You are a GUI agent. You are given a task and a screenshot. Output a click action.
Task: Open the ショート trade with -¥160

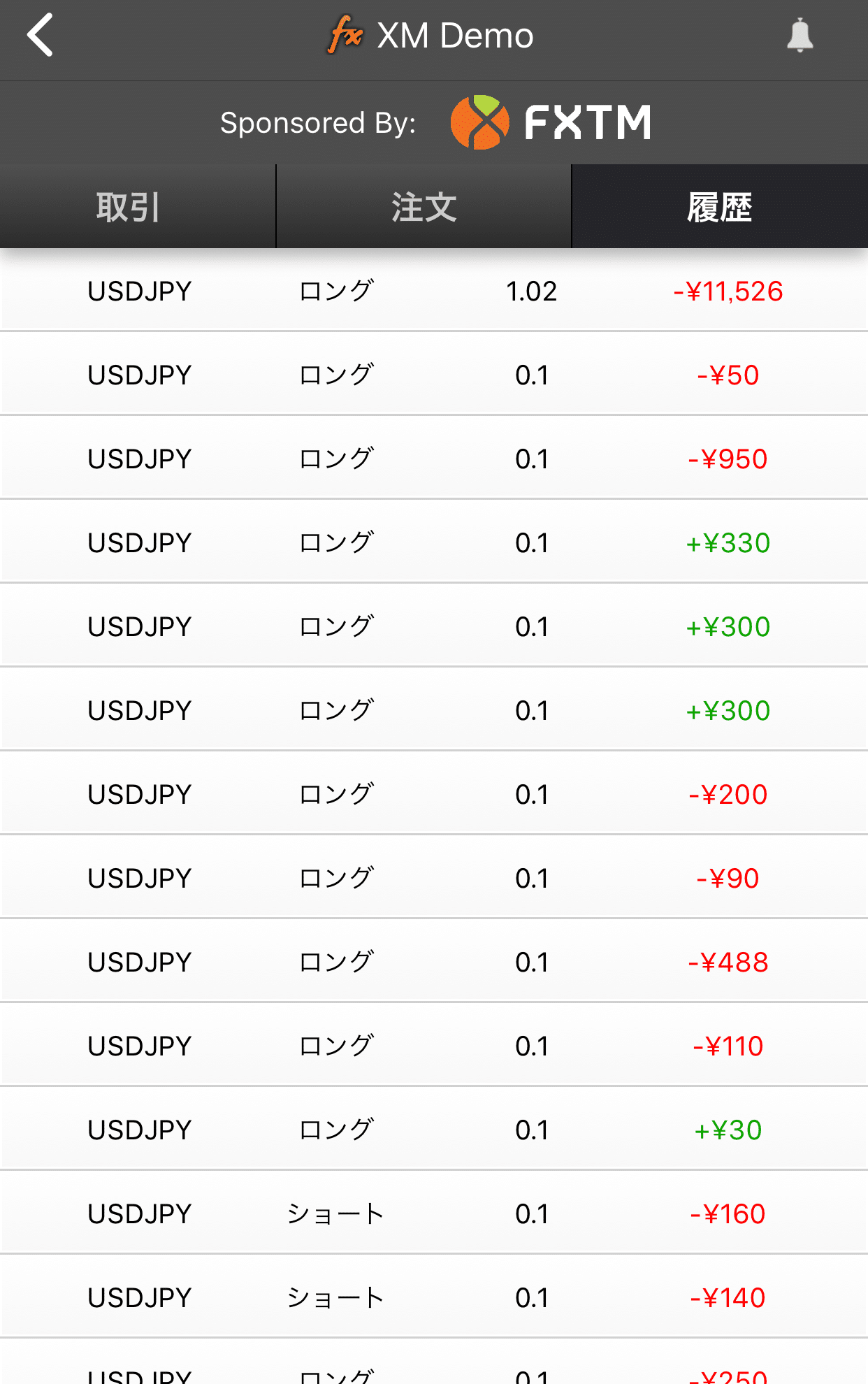(x=434, y=1213)
